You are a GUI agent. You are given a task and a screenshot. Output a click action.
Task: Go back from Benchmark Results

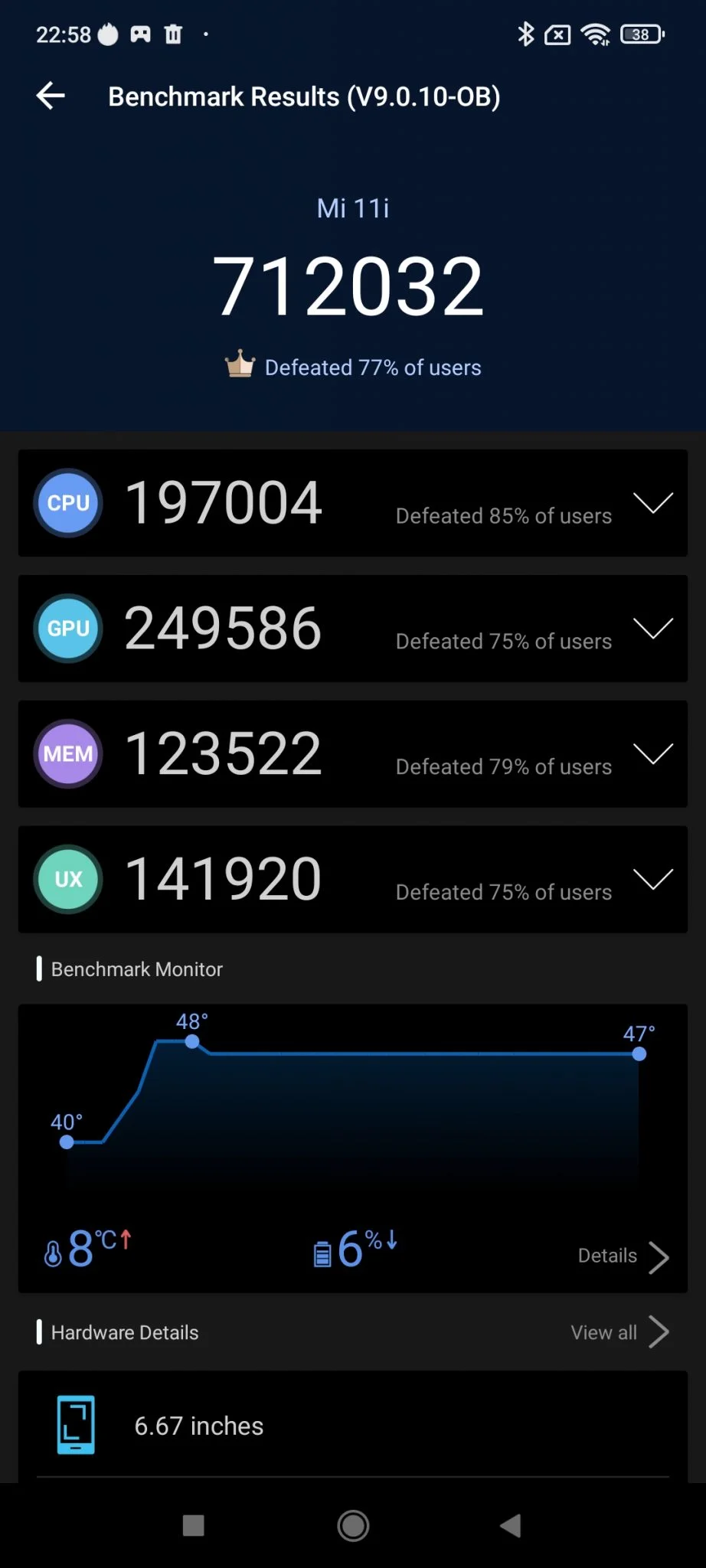click(51, 96)
